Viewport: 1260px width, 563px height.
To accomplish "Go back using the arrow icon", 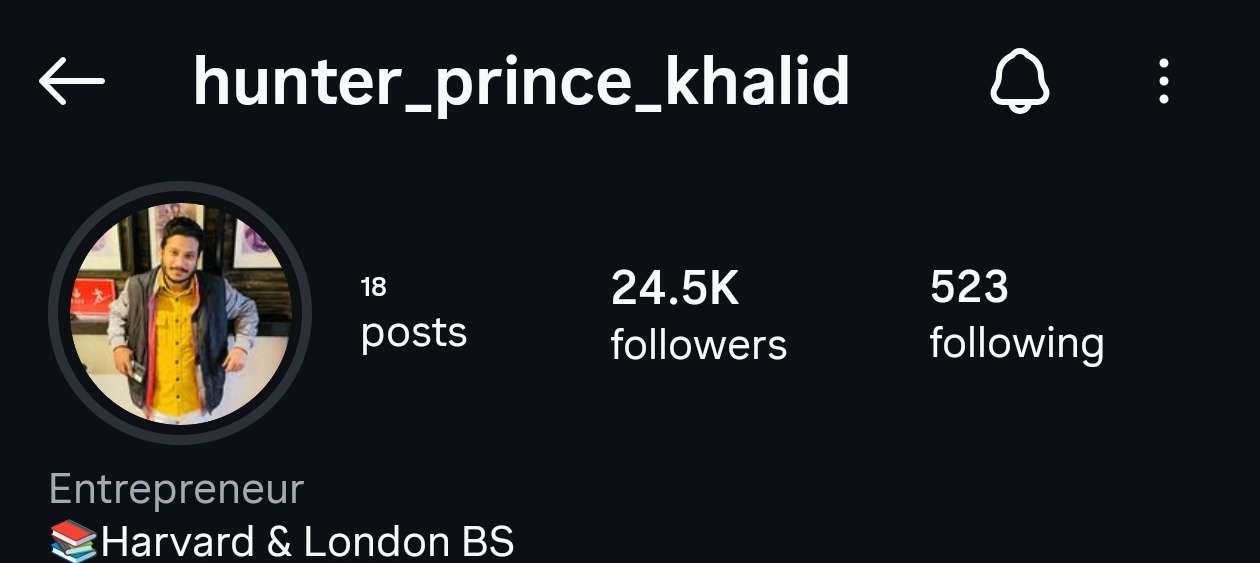I will [72, 81].
